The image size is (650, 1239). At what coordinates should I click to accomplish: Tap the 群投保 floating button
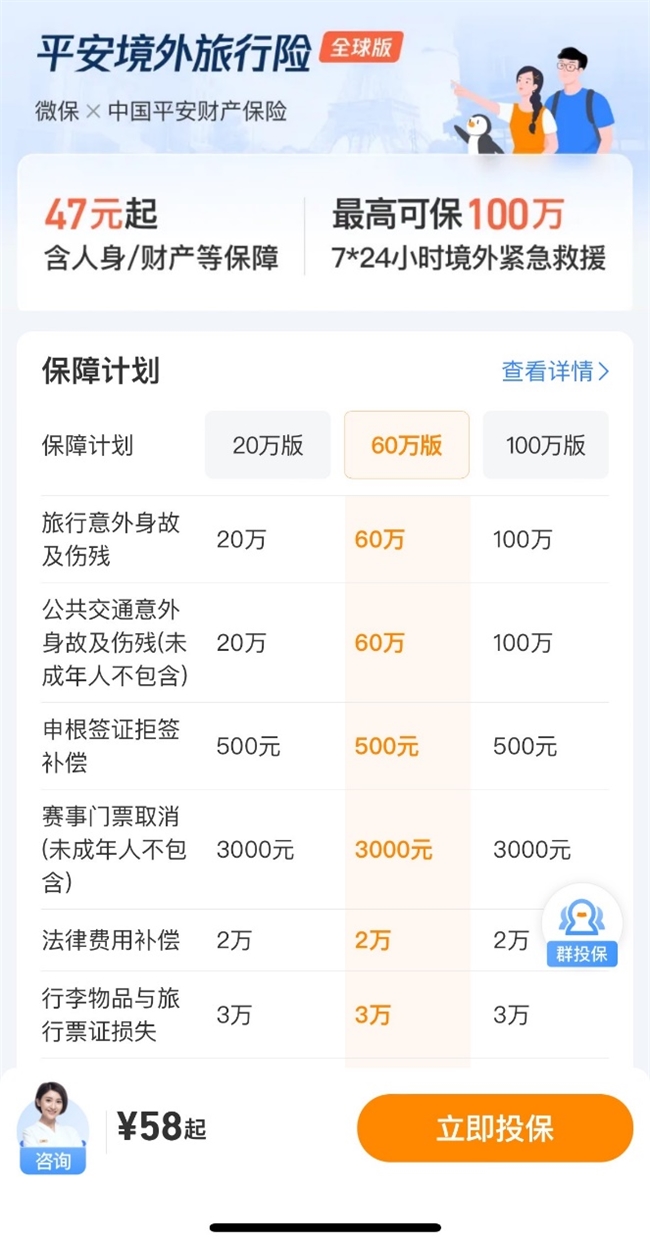pyautogui.click(x=582, y=927)
